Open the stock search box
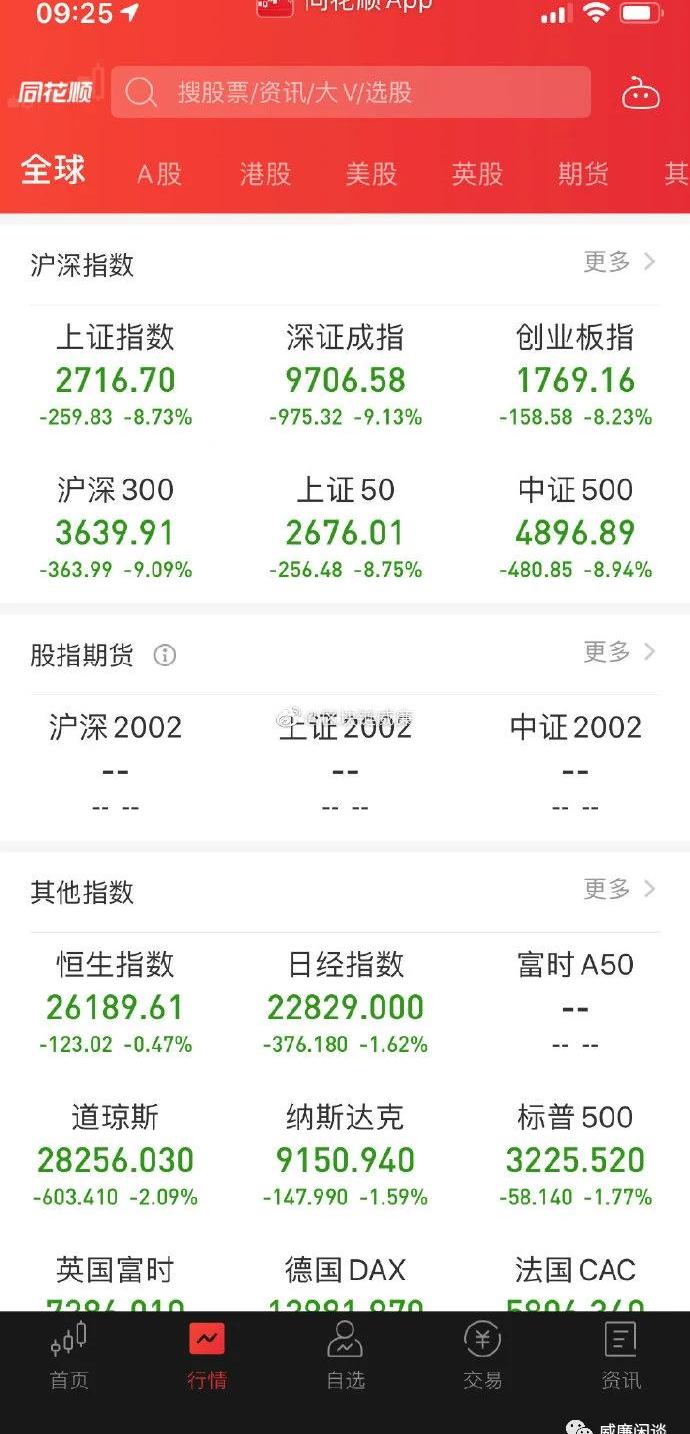The height and width of the screenshot is (1434, 690). point(350,93)
